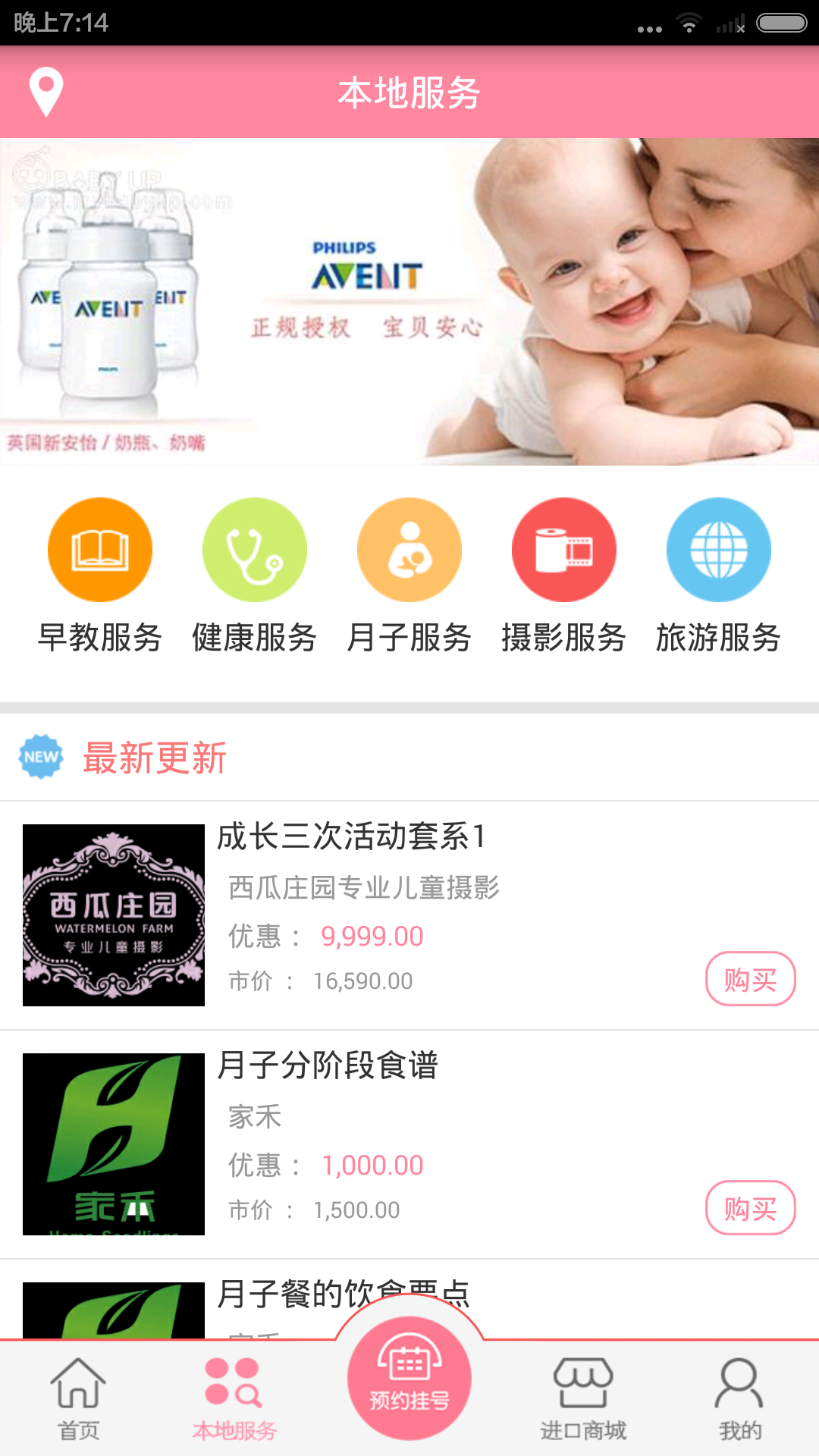Open 预约挂号 center button
819x1456 pixels.
click(x=409, y=1379)
